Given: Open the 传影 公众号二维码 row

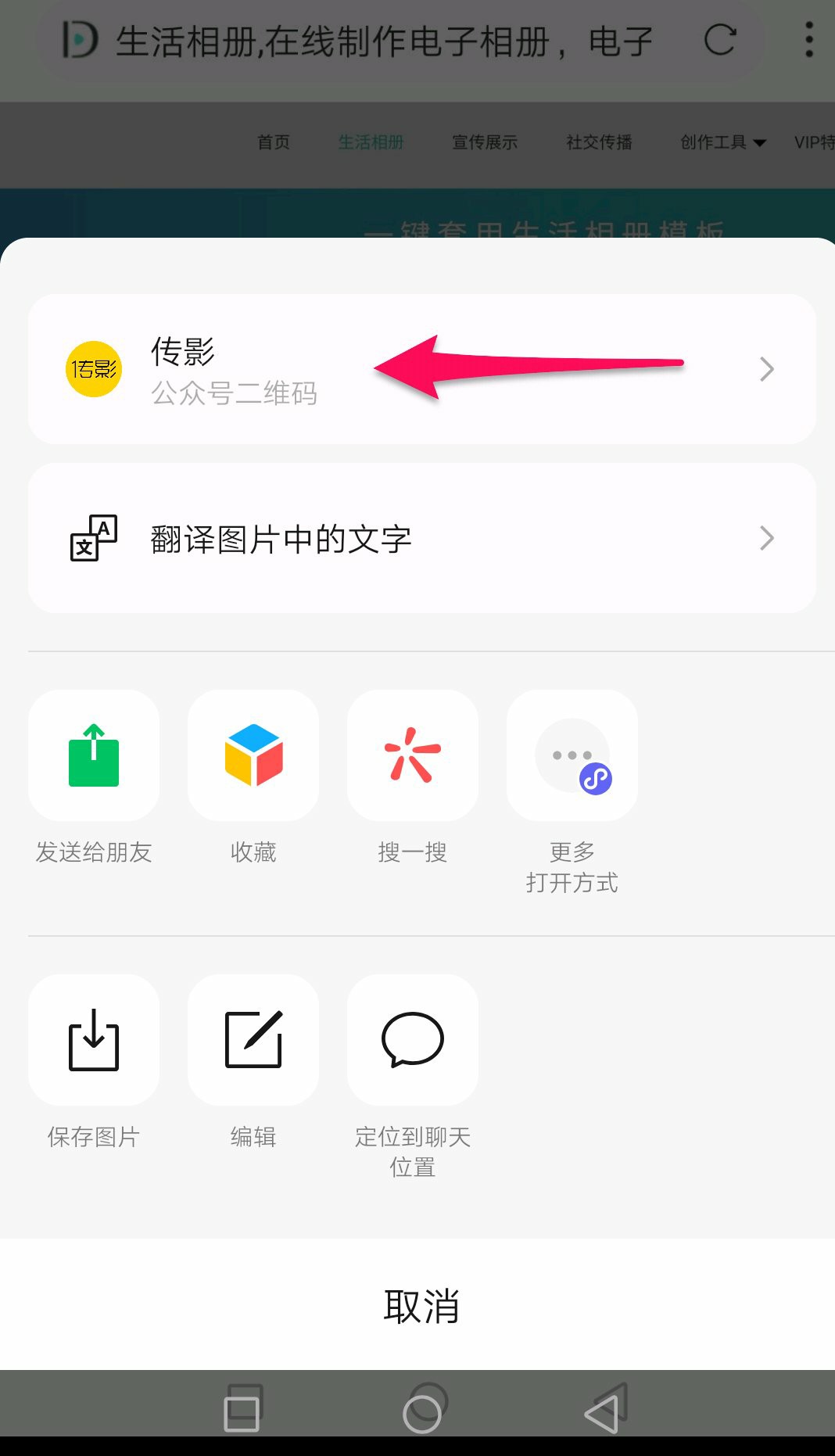Looking at the screenshot, I should coord(422,369).
